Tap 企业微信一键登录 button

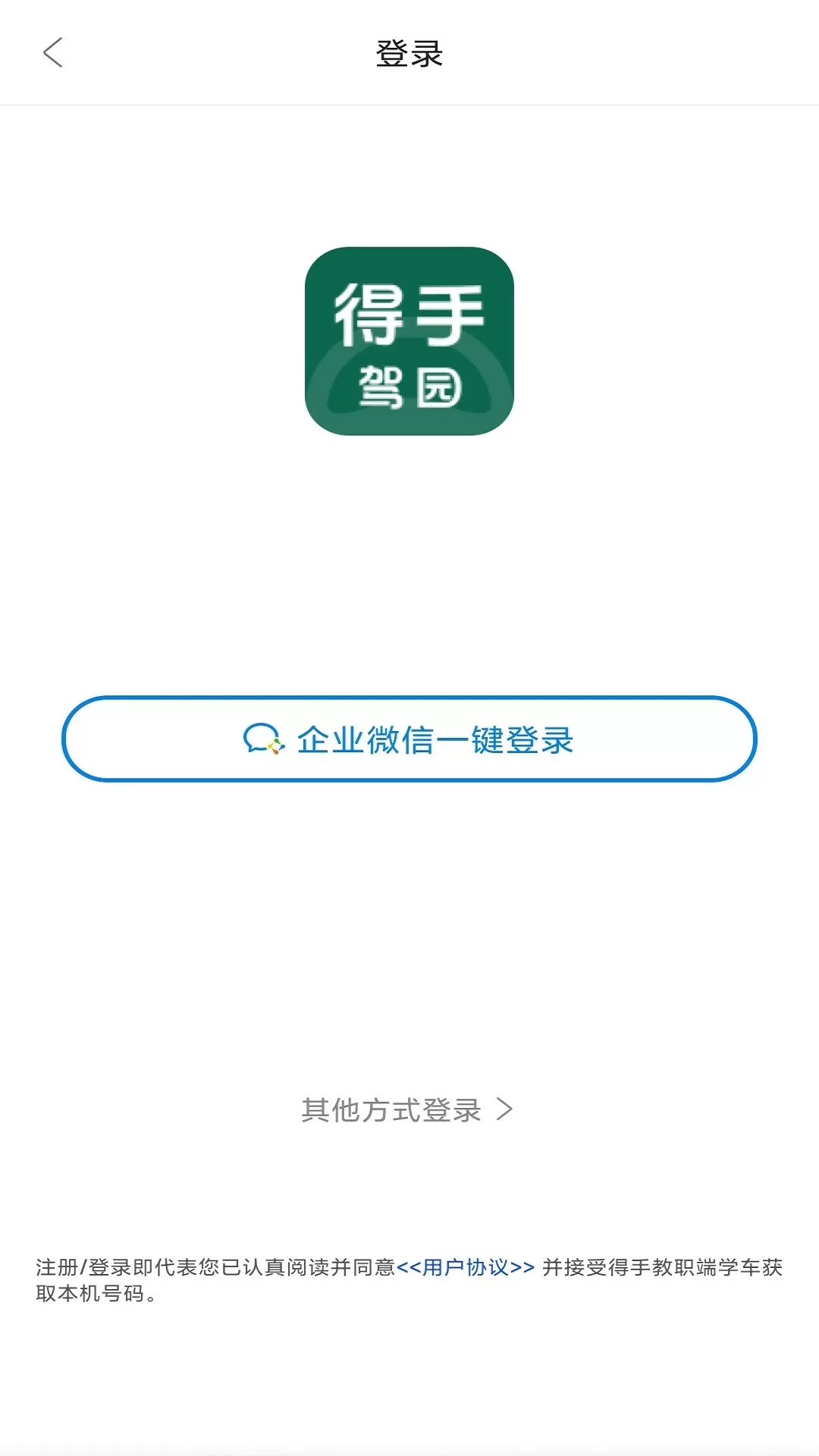click(x=409, y=739)
